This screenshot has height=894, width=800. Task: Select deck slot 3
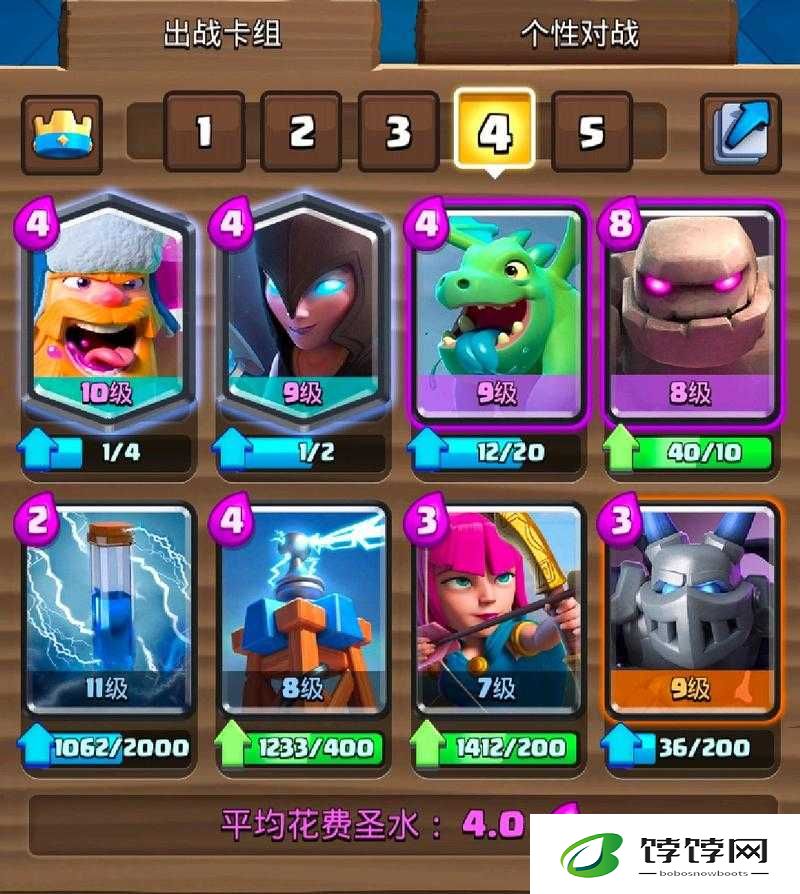pyautogui.click(x=398, y=133)
